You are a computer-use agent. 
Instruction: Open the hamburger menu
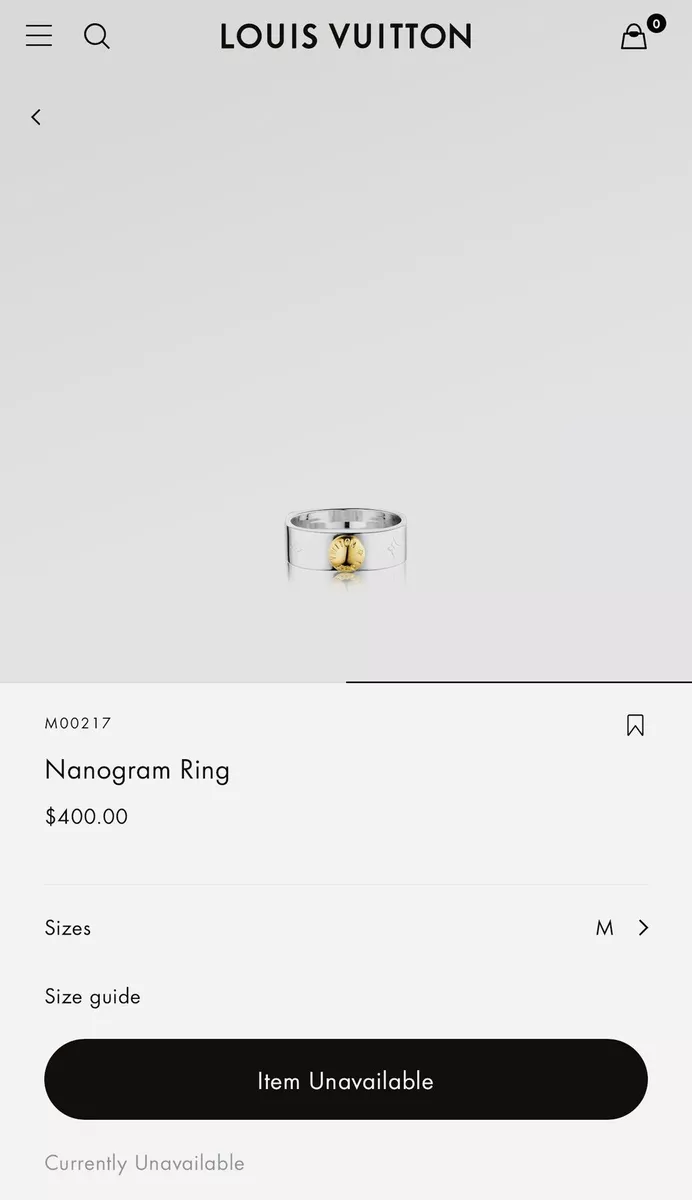point(39,36)
